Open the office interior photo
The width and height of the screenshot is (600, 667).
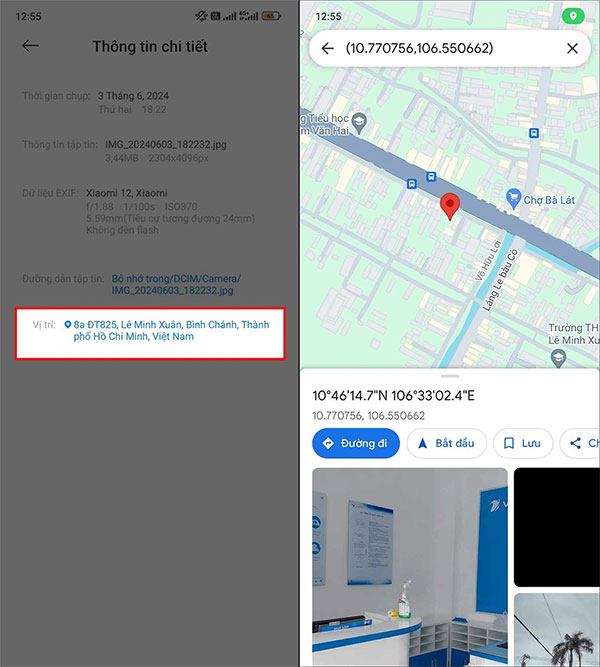click(x=408, y=566)
